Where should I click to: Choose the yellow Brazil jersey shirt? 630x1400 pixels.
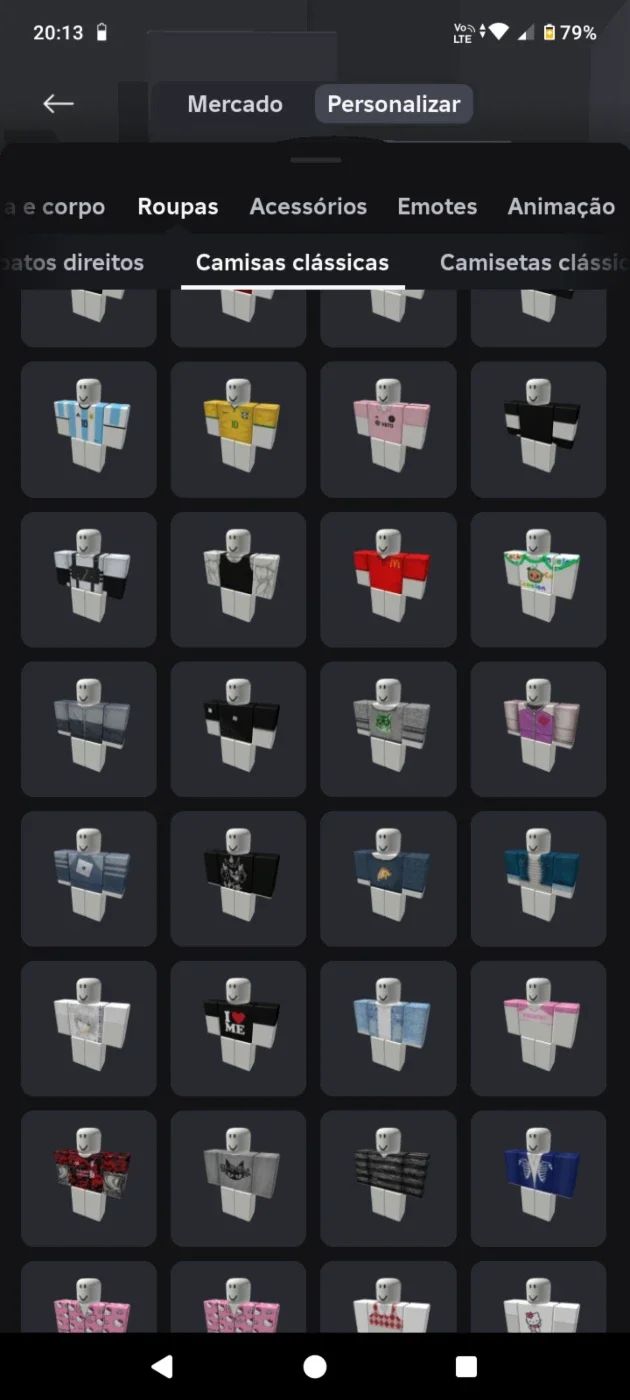click(x=238, y=429)
